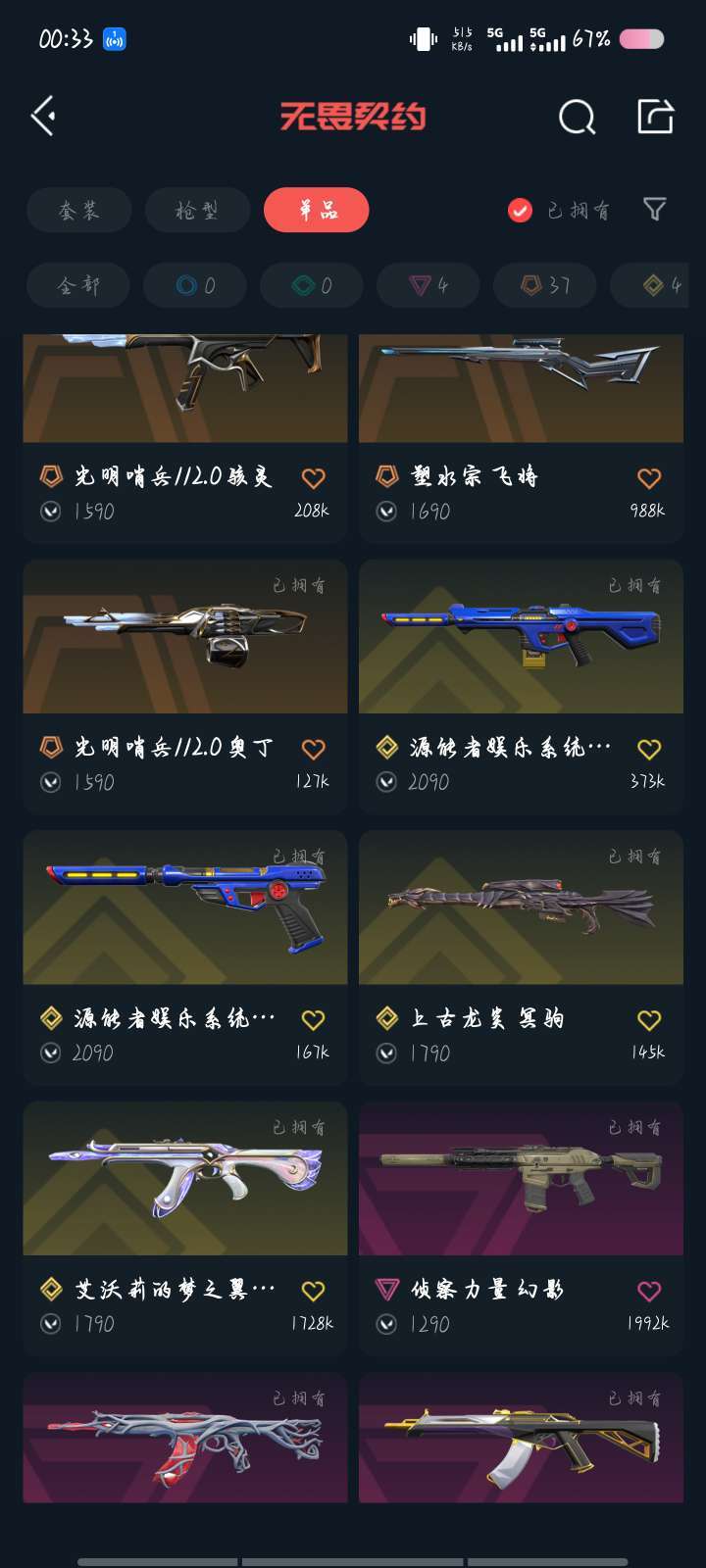Toggle the 已拥有 checkbox
The image size is (706, 1568).
click(520, 210)
